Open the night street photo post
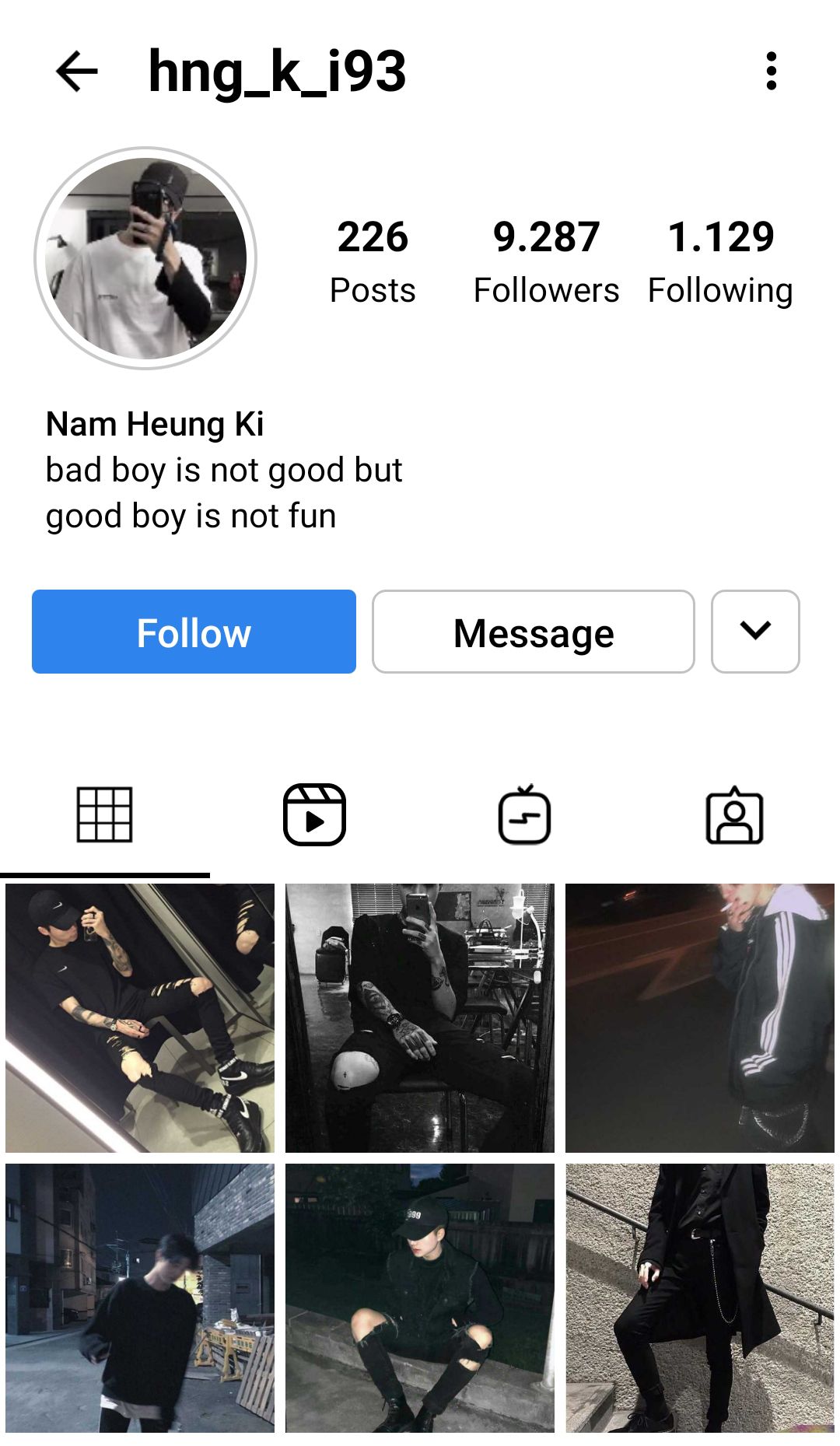This screenshot has width=840, height=1446. [140, 1298]
